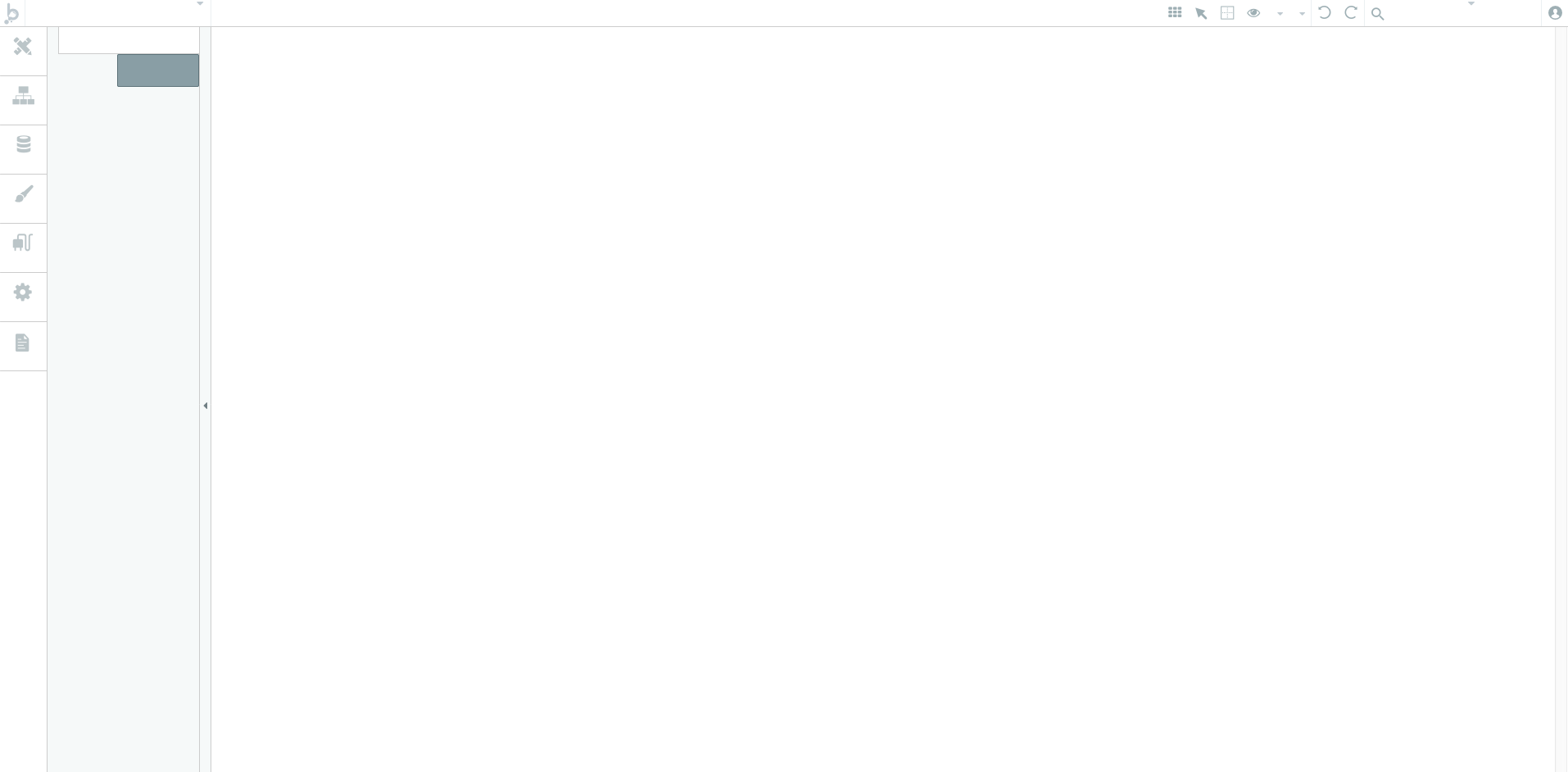Image resolution: width=1568 pixels, height=772 pixels.
Task: Tap the gray button below the field
Action: (158, 70)
